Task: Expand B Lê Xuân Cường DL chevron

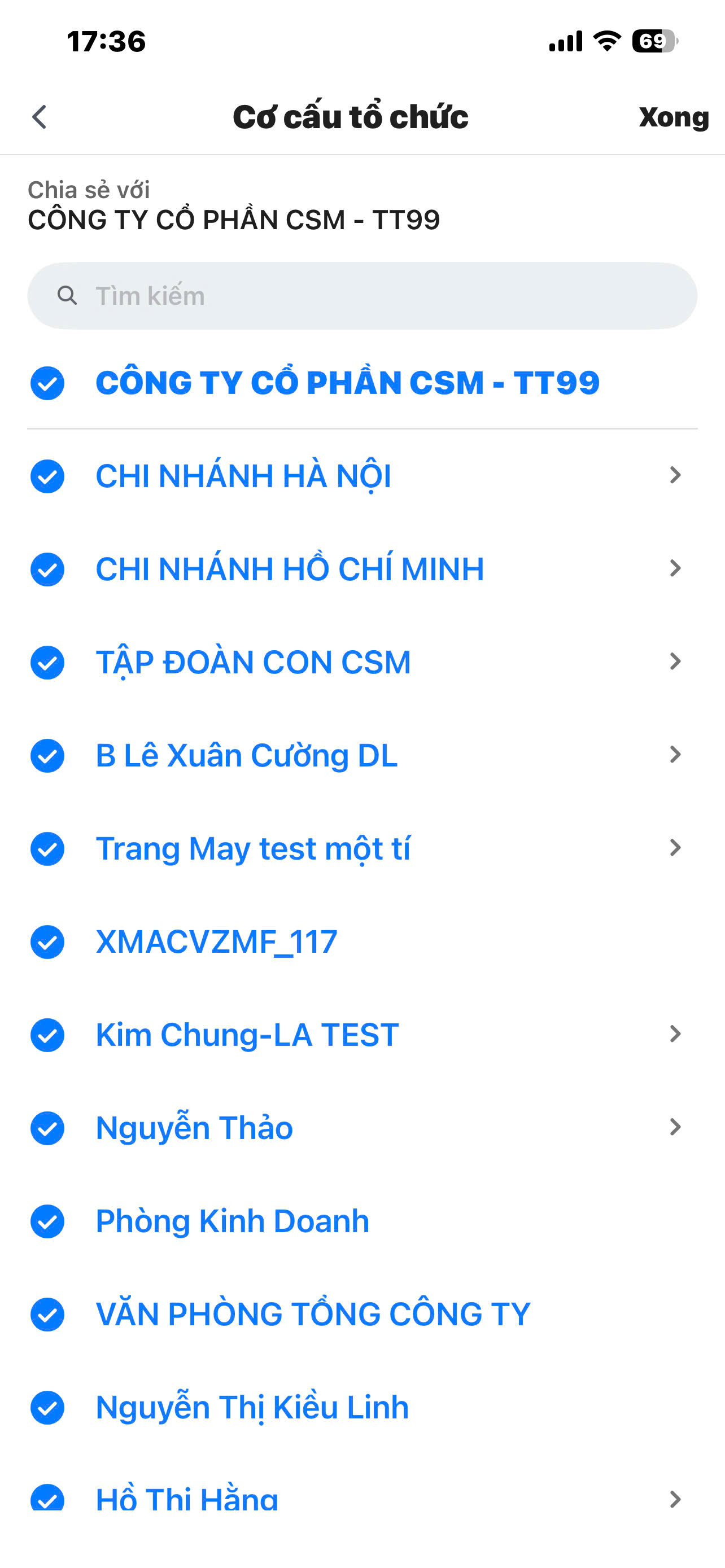Action: pyautogui.click(x=675, y=755)
